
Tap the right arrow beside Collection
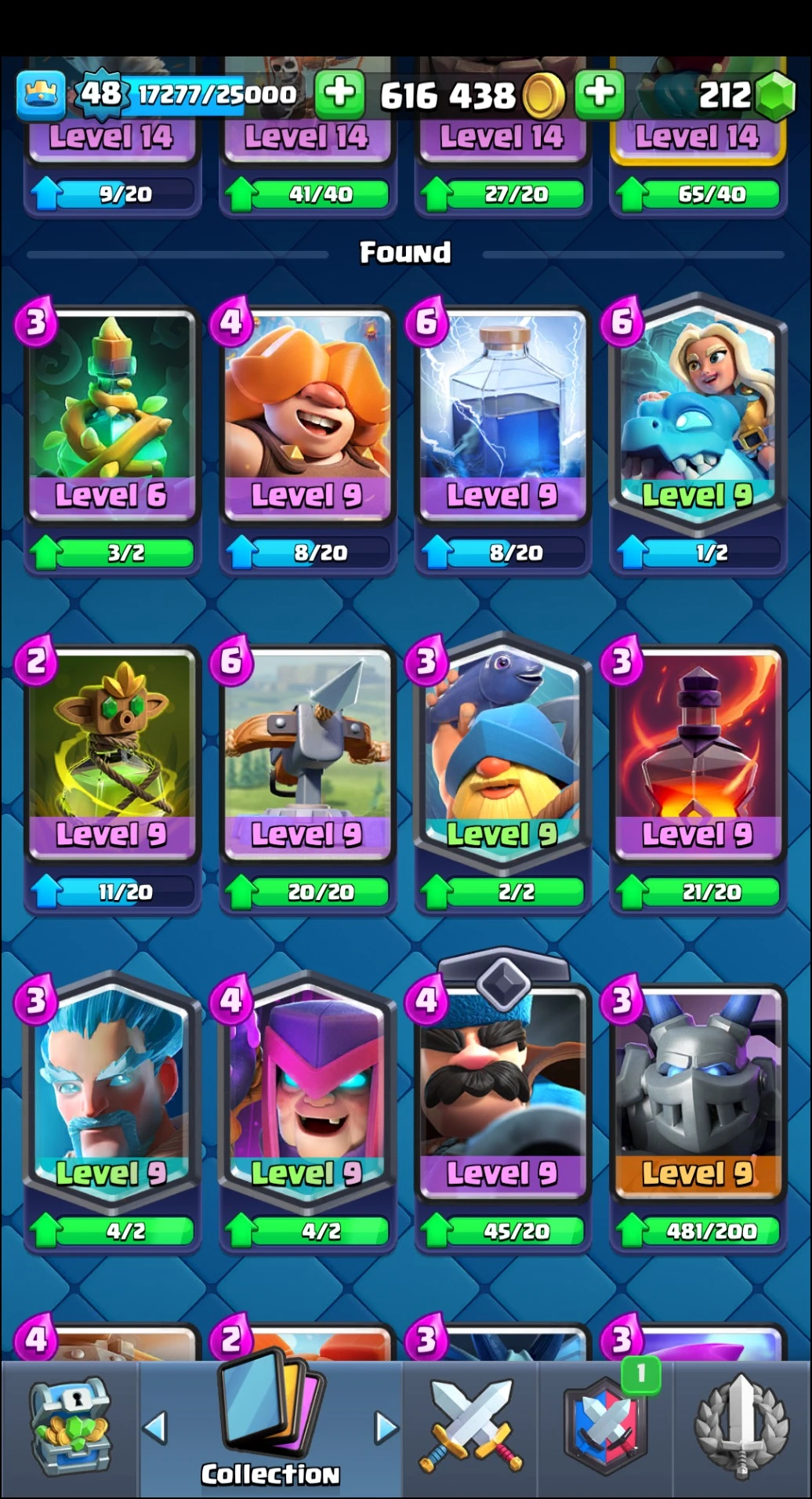pos(386,1428)
